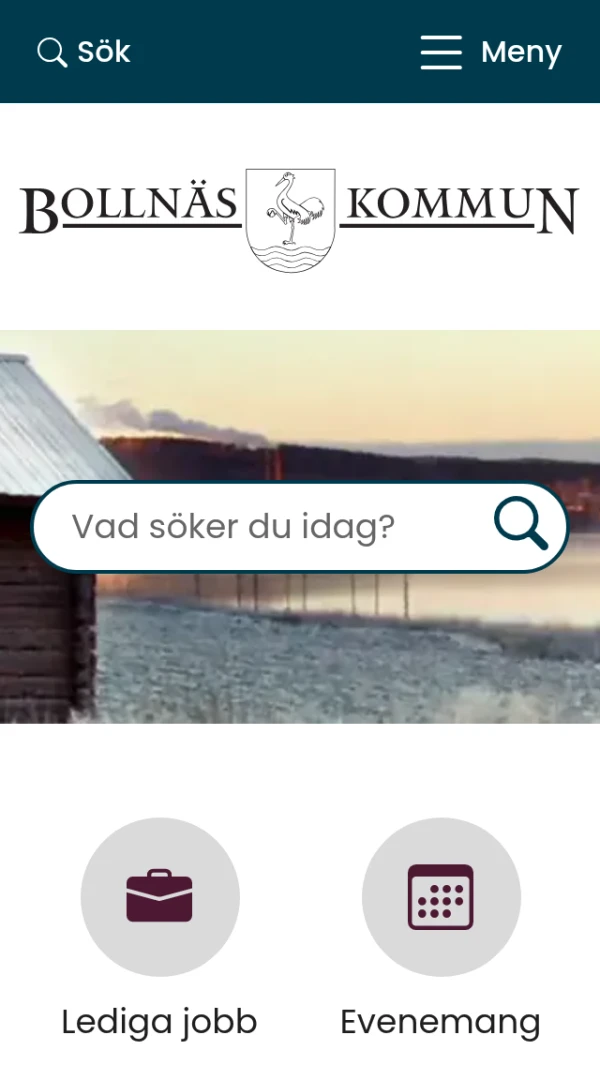Screen dimensions: 600x1065
Task: Open Lediga jobb shortcut
Action: pyautogui.click(x=160, y=896)
